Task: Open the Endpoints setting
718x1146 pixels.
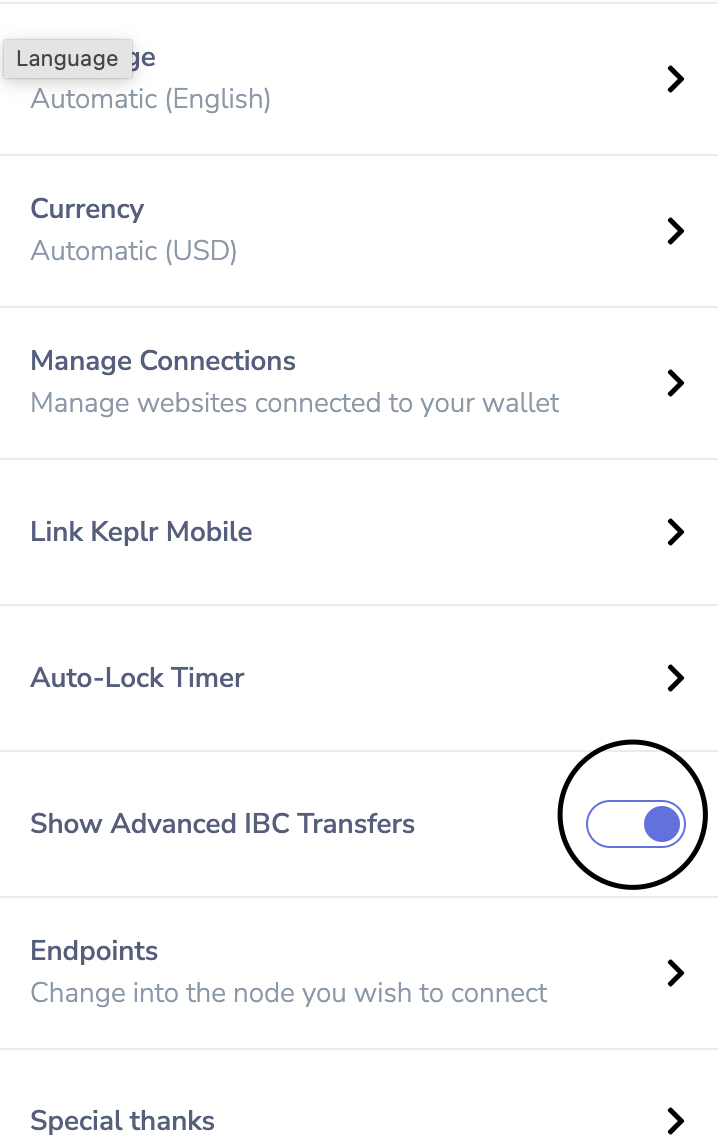Action: (x=358, y=972)
